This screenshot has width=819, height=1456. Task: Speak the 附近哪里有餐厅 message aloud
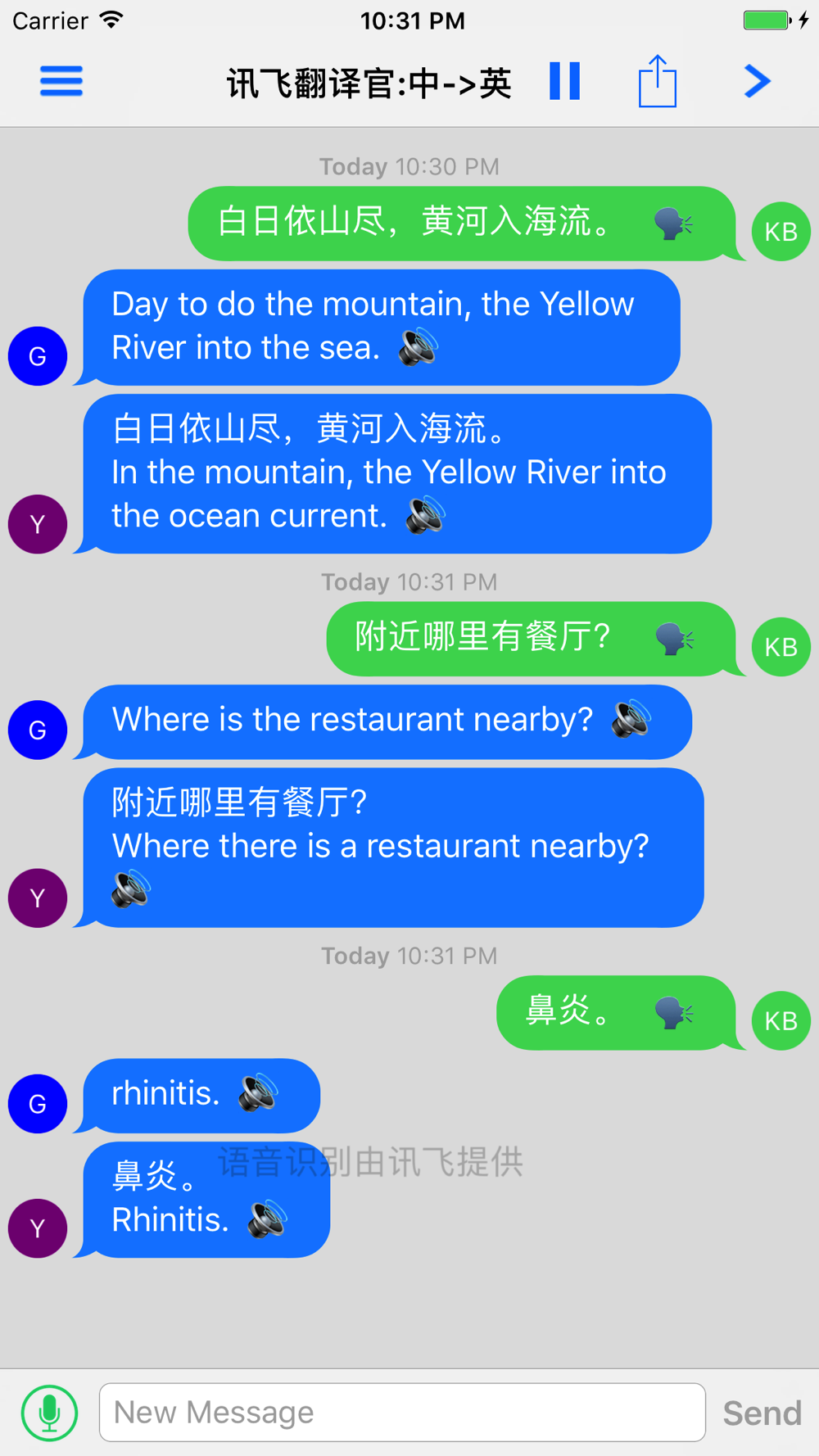tap(675, 639)
